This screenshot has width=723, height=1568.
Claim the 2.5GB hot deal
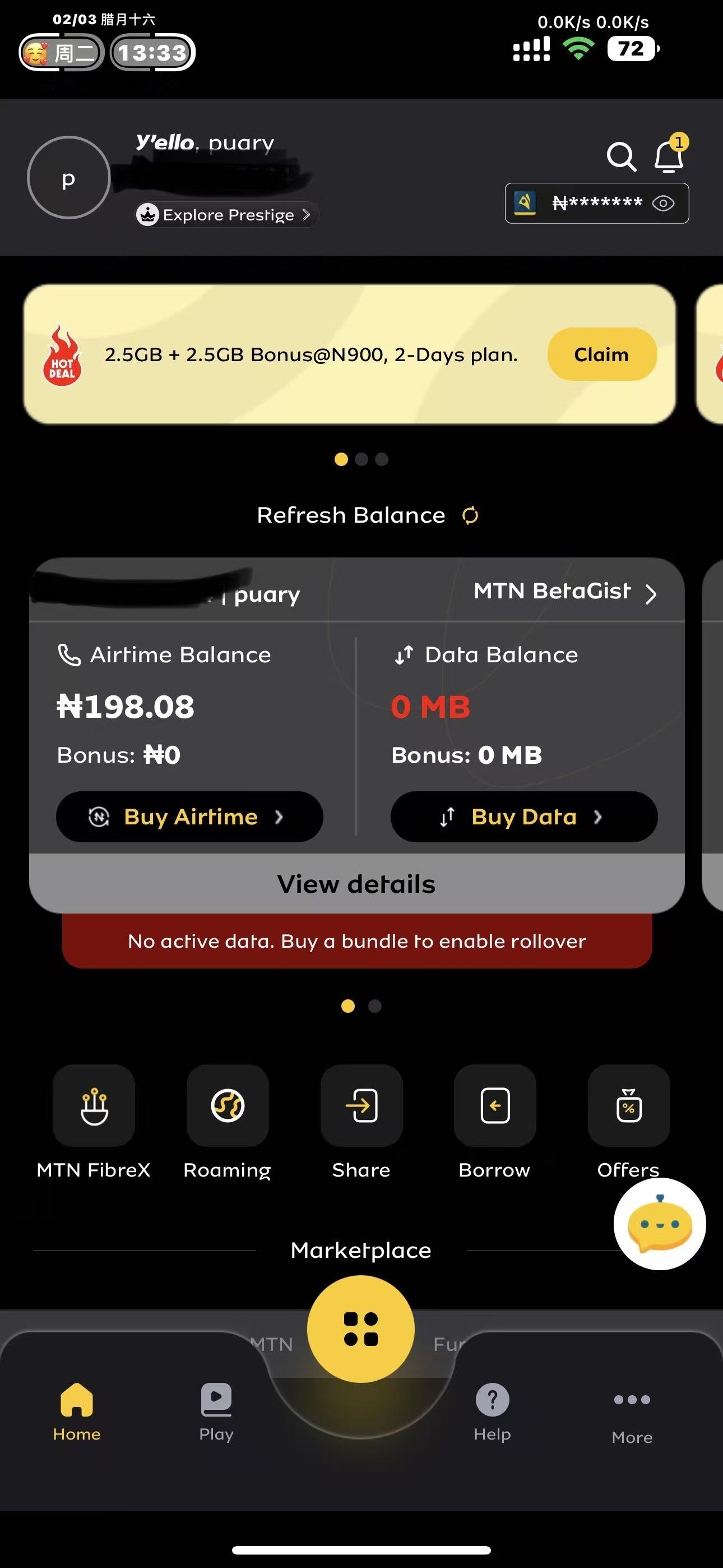(601, 354)
